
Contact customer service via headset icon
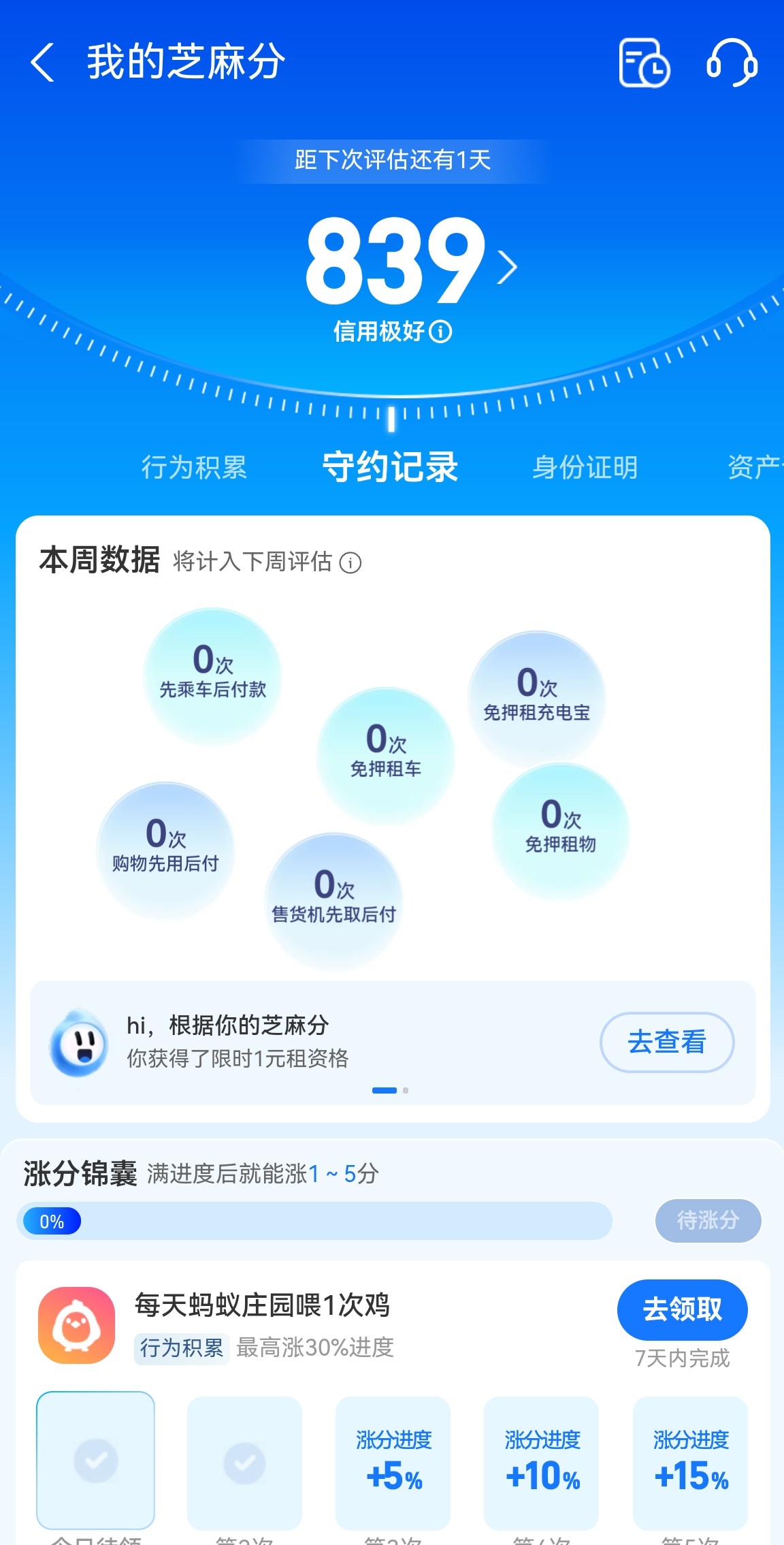click(732, 63)
